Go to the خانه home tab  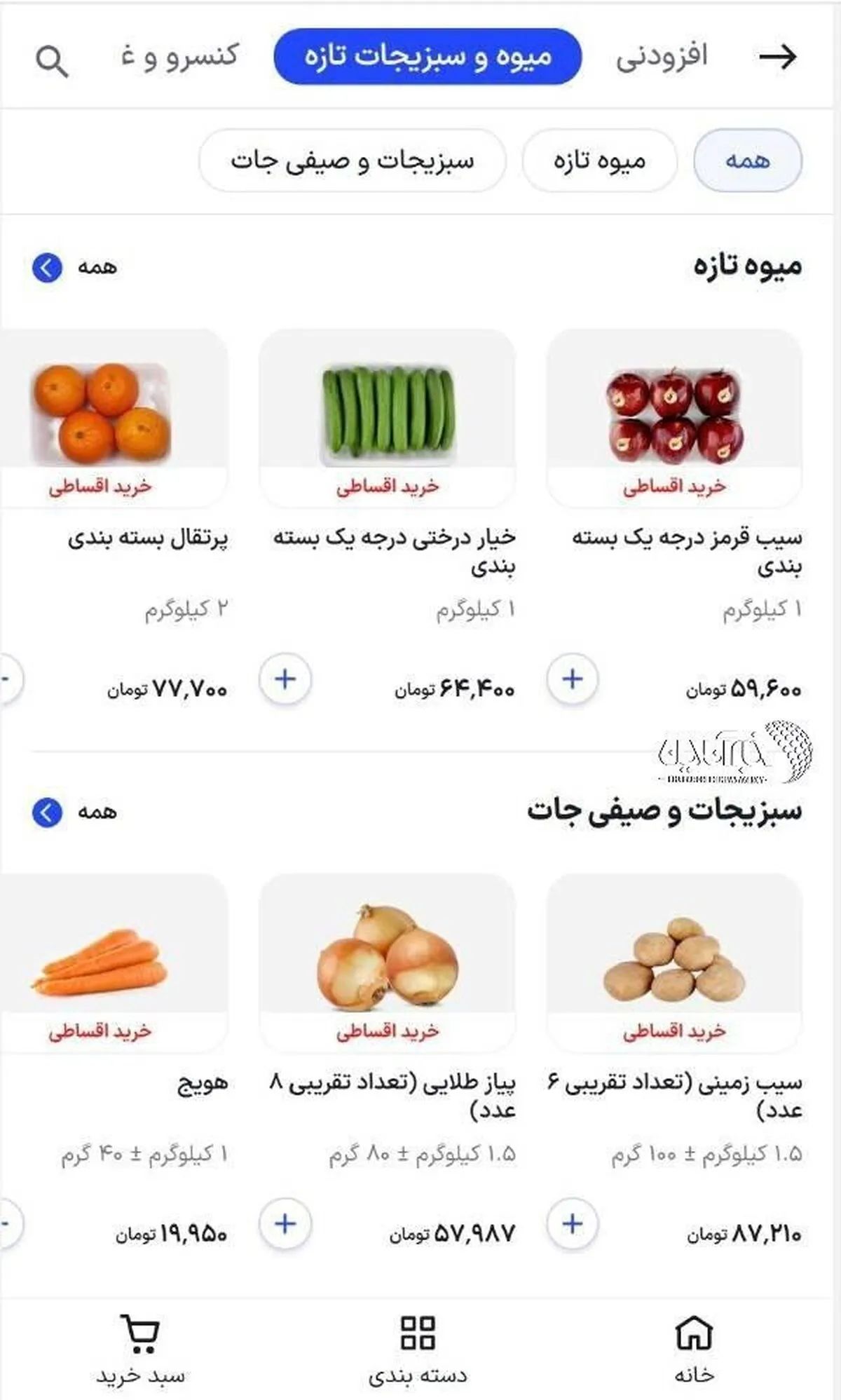(694, 1347)
